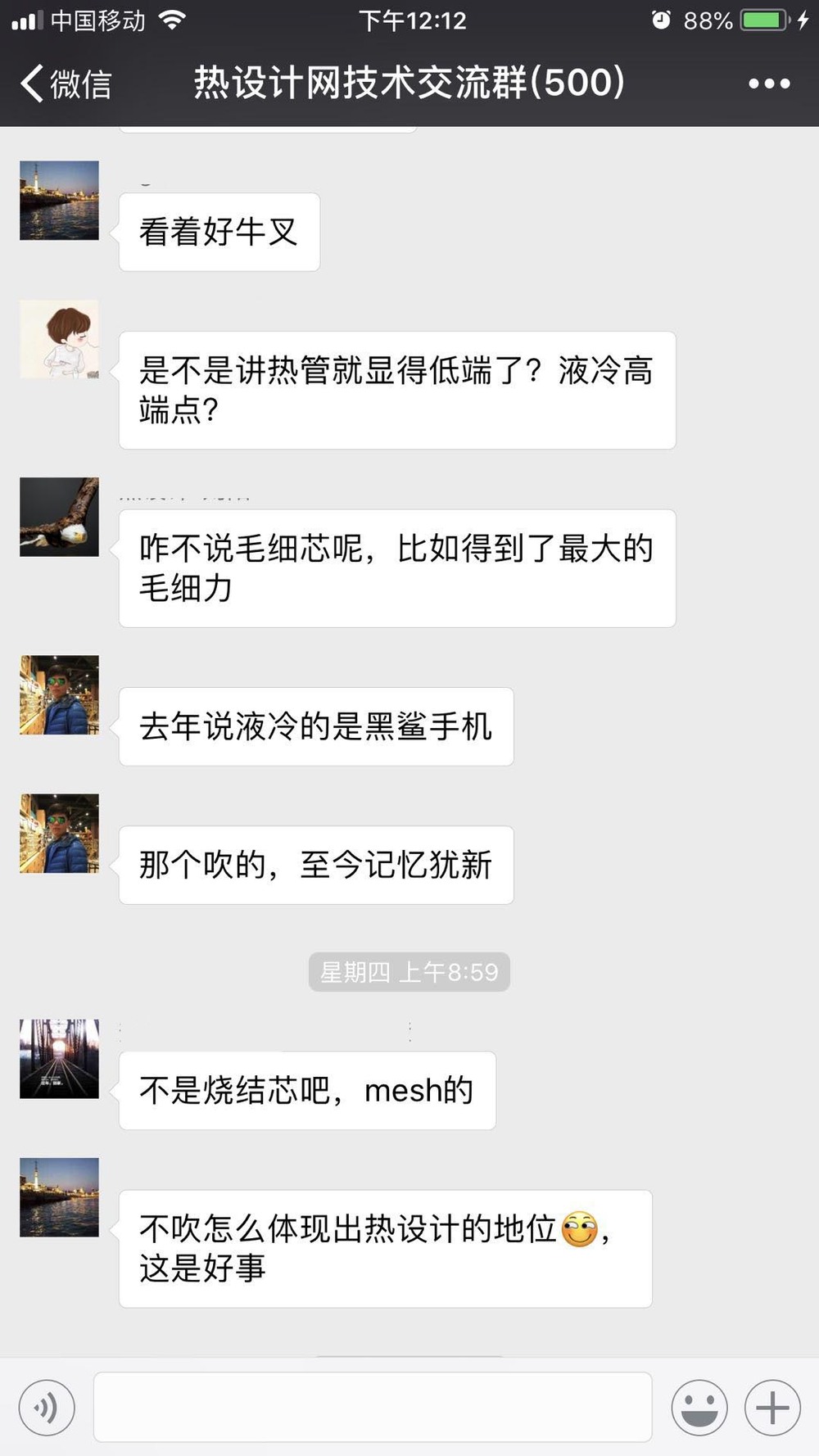Screen dimensions: 819x1456
Task: Open avatar beside 去年说液冷的是黑鲨手机
Action: pos(59,694)
